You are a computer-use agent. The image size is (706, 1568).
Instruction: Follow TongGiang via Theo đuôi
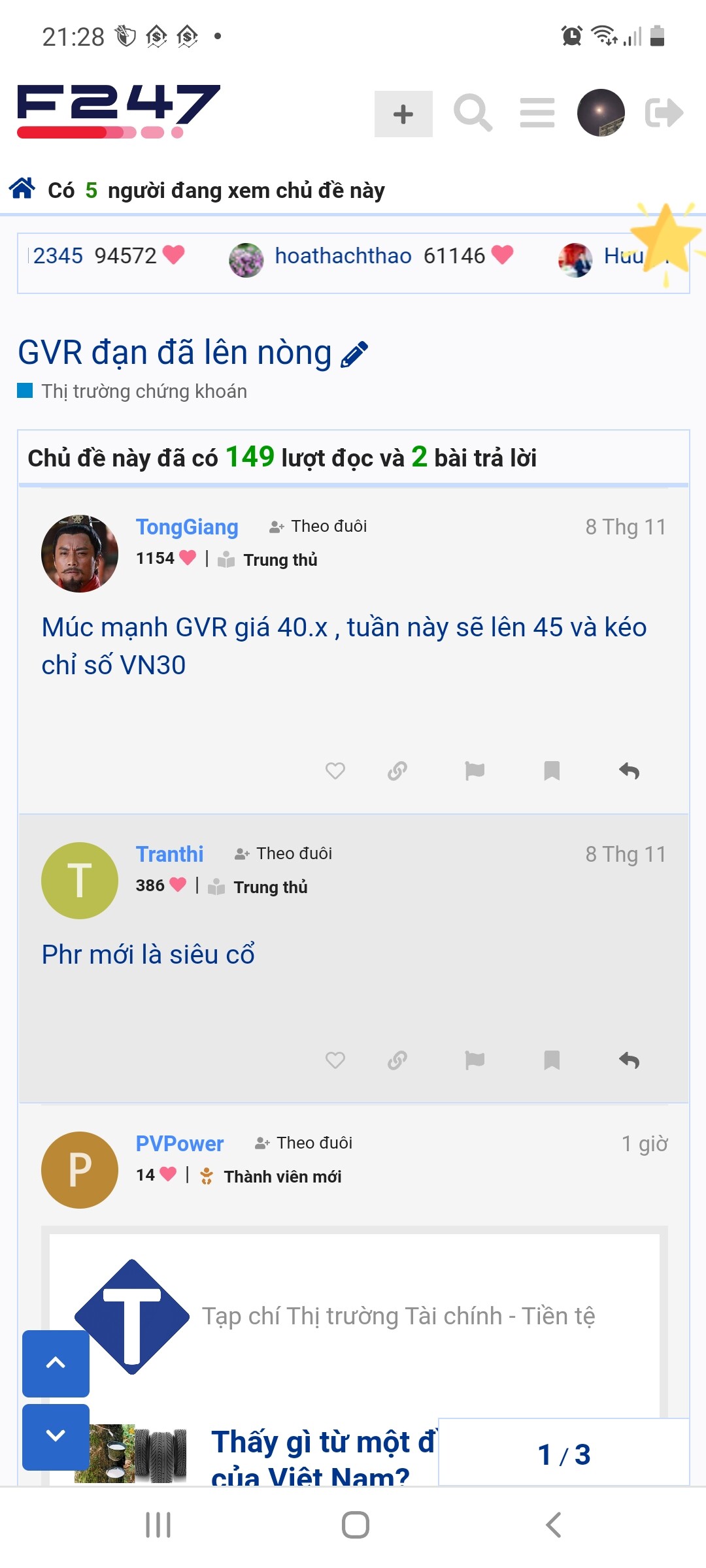(x=318, y=527)
